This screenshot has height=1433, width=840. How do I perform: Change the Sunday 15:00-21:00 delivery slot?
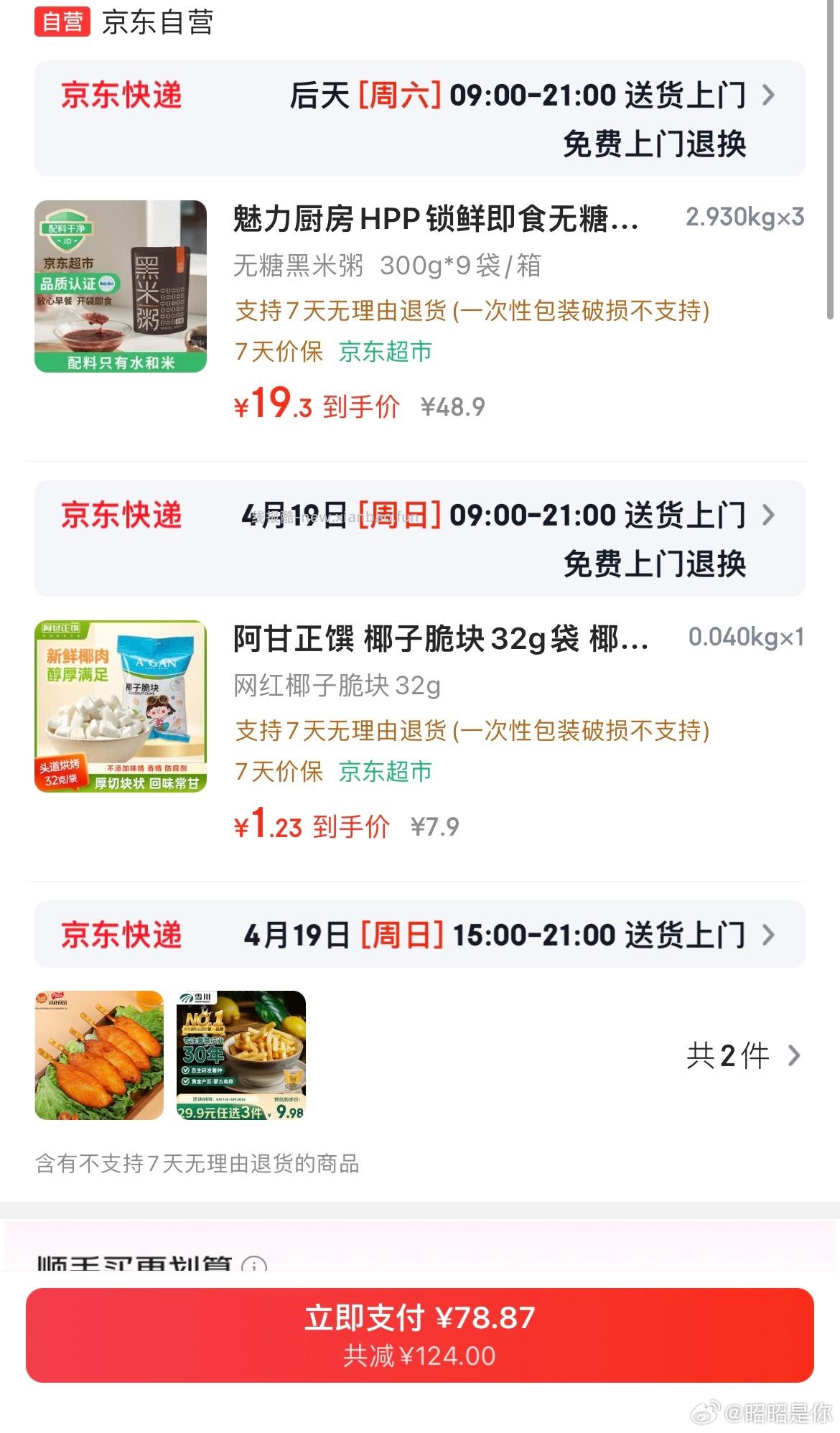tap(517, 935)
